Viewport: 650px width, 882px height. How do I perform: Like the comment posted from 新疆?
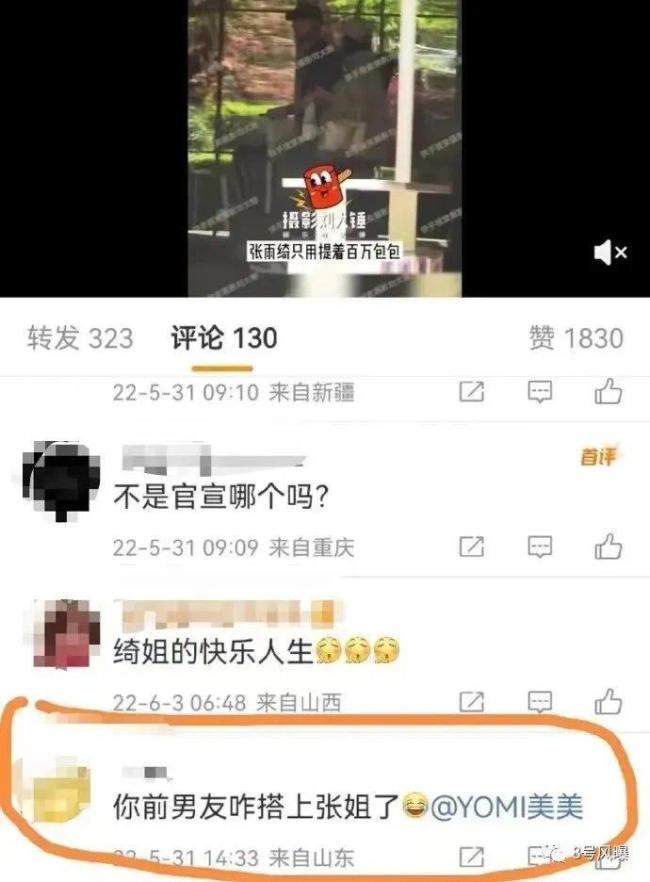click(608, 392)
